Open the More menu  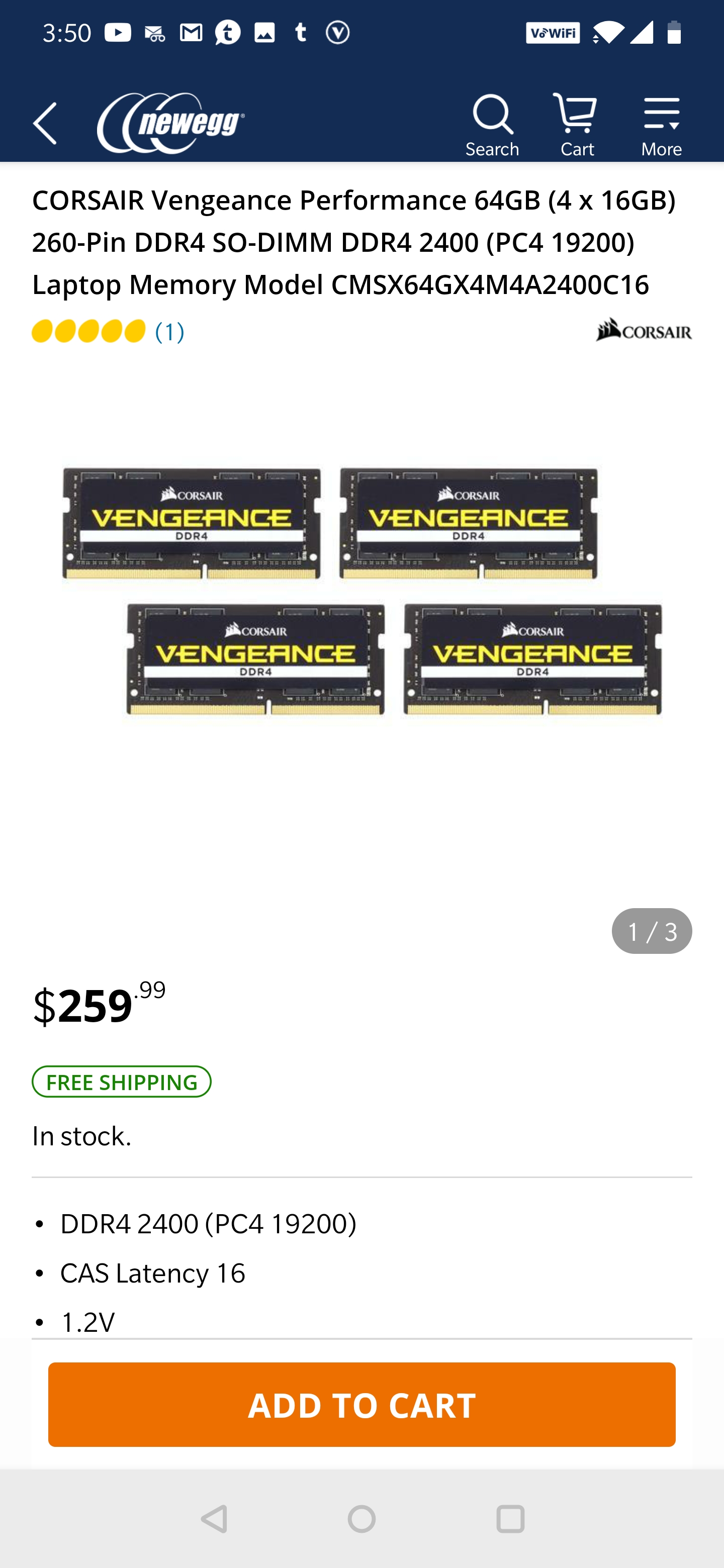661,126
